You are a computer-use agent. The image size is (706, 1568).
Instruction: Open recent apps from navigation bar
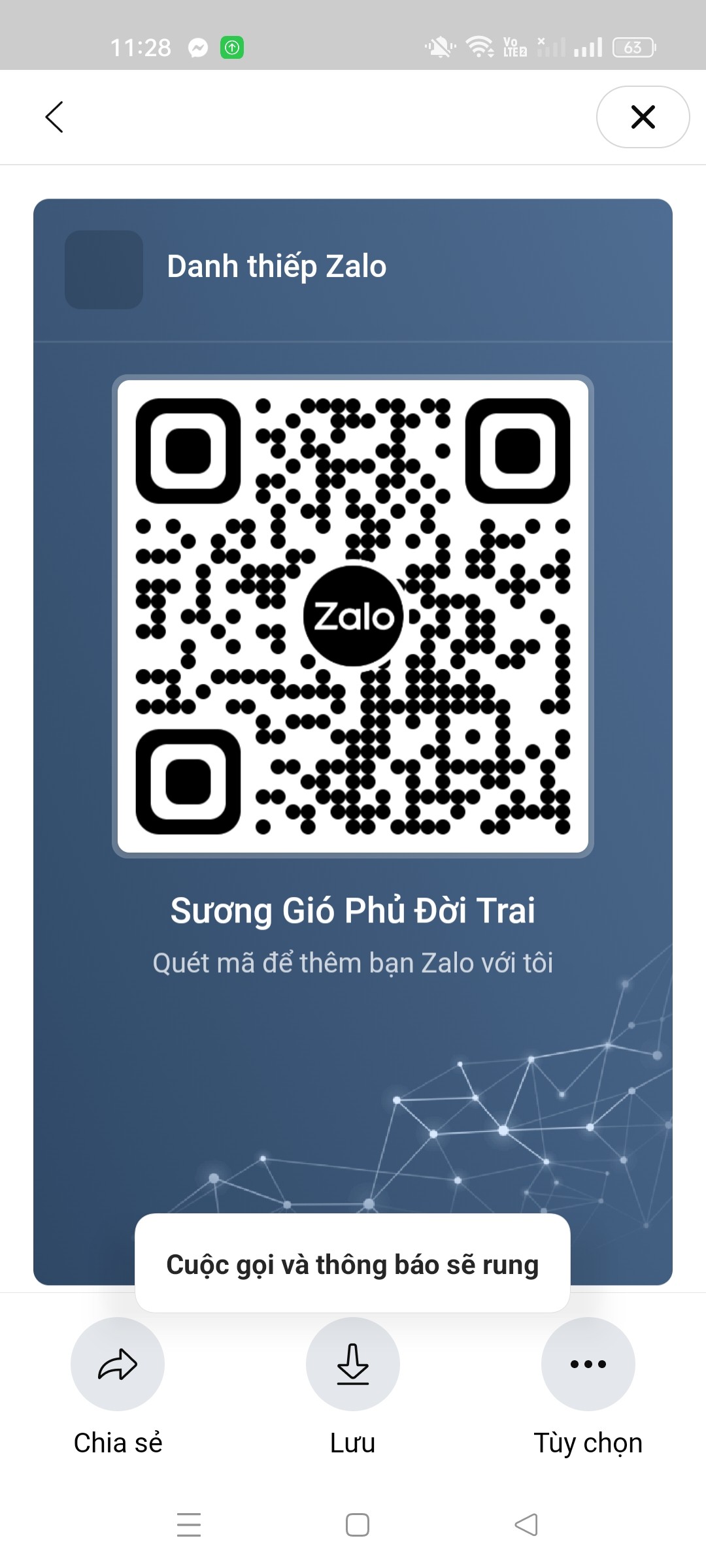[x=189, y=1525]
